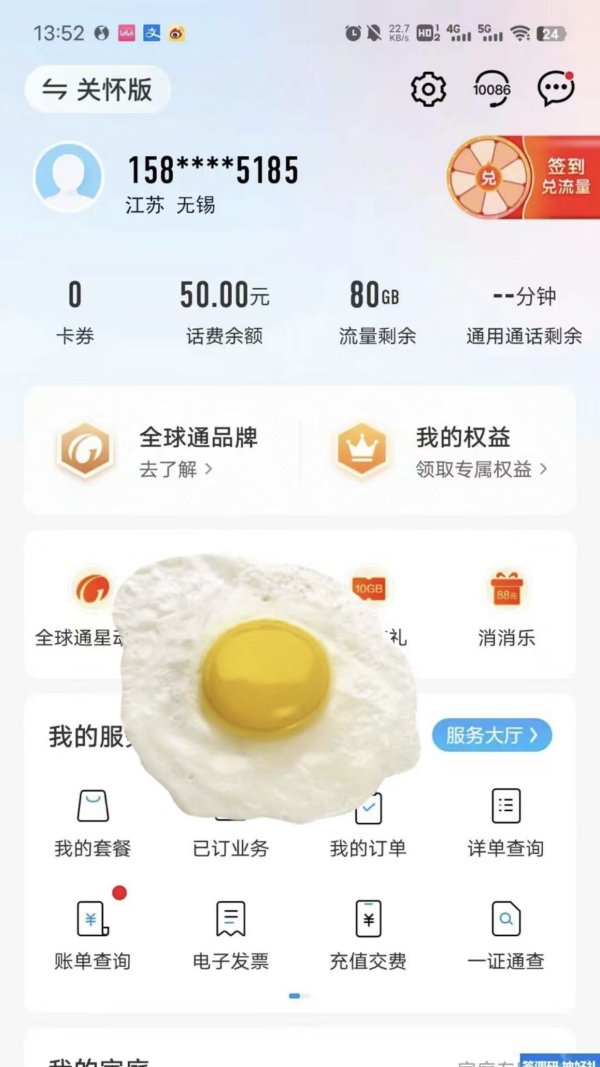The height and width of the screenshot is (1067, 600).
Task: Open 详单查询
Action: click(506, 822)
